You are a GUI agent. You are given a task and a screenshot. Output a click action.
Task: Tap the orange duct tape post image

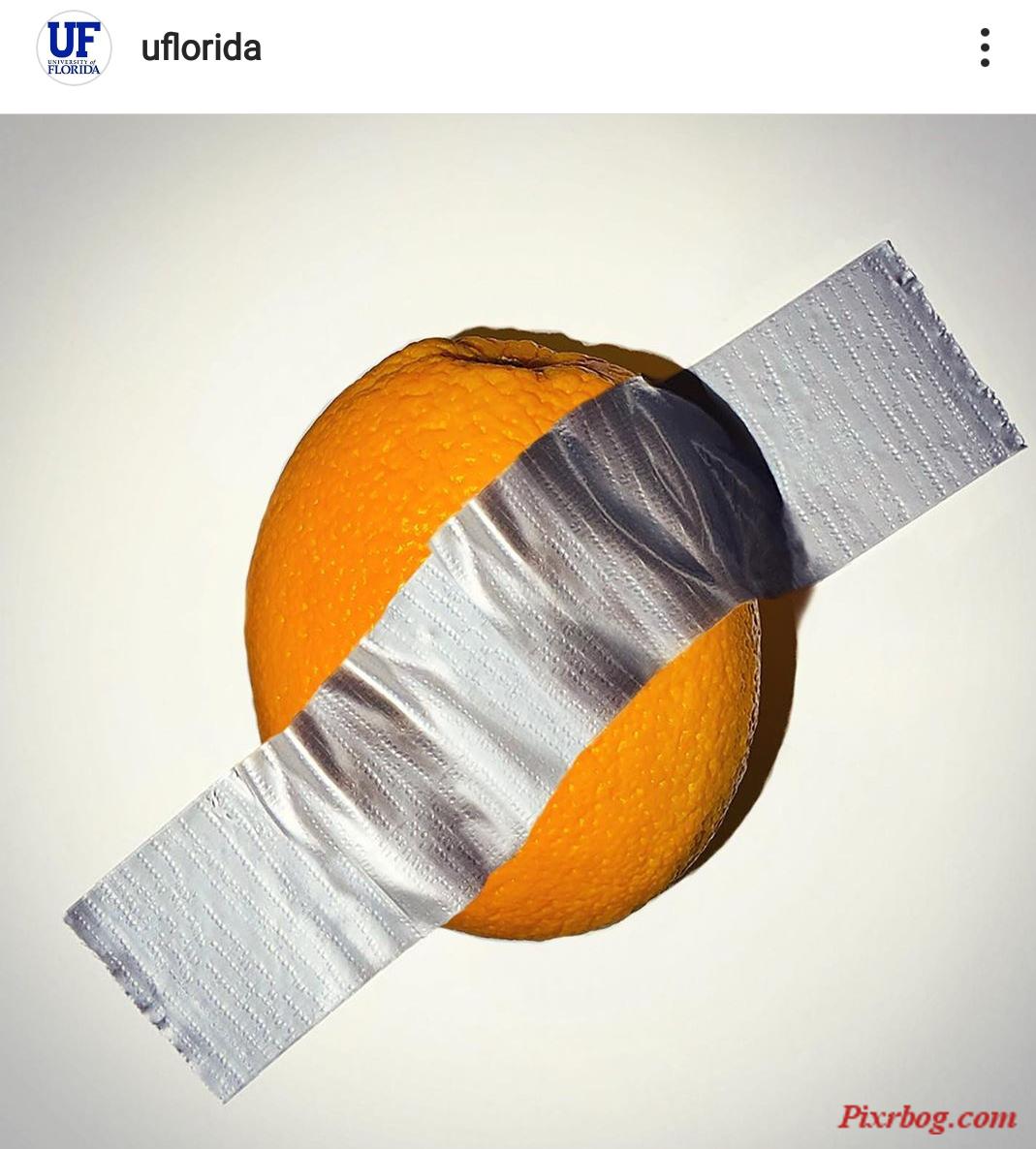tap(518, 630)
